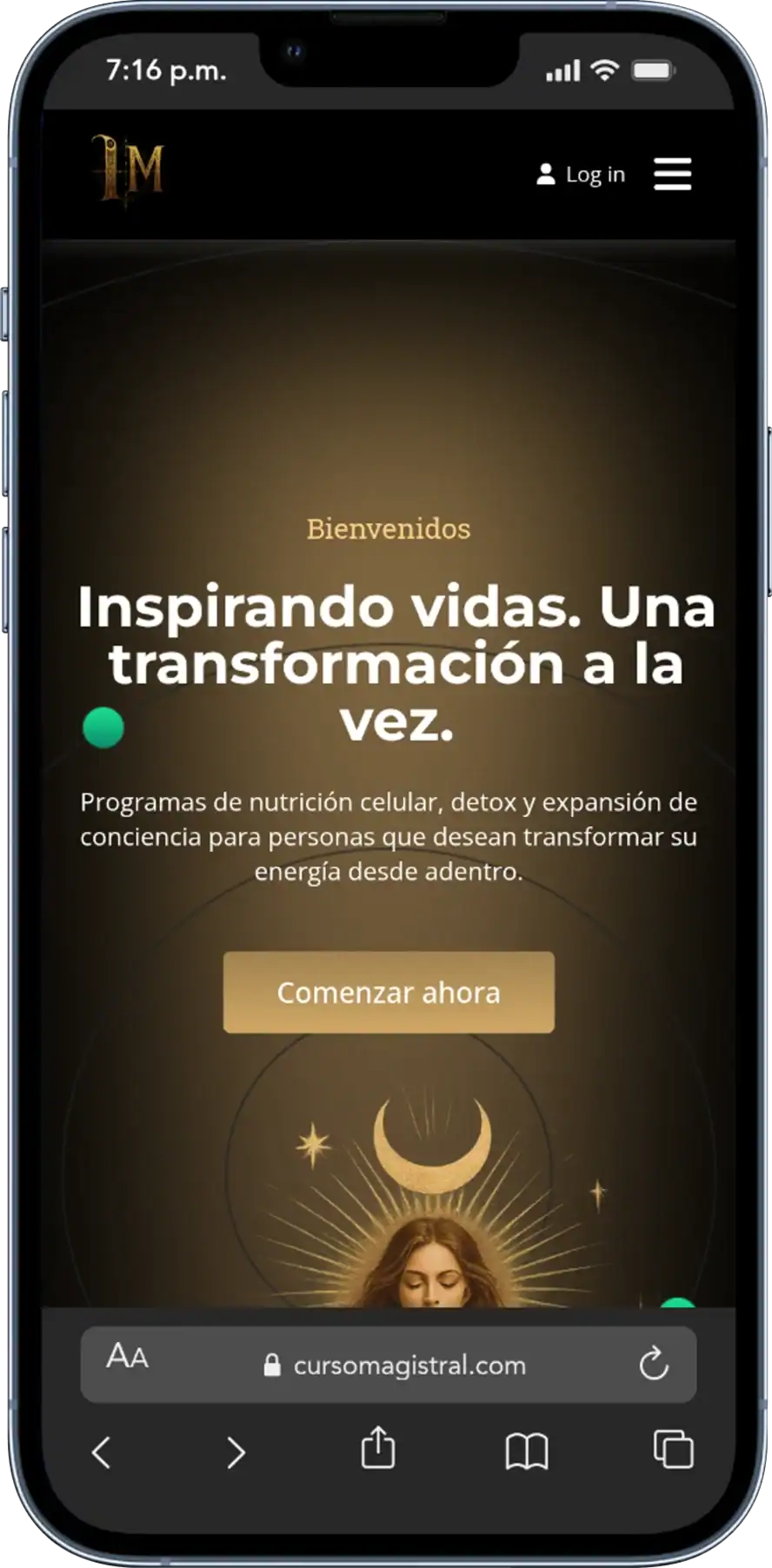Open the AA reader text options
Image resolution: width=772 pixels, height=1568 pixels.
pyautogui.click(x=127, y=1356)
